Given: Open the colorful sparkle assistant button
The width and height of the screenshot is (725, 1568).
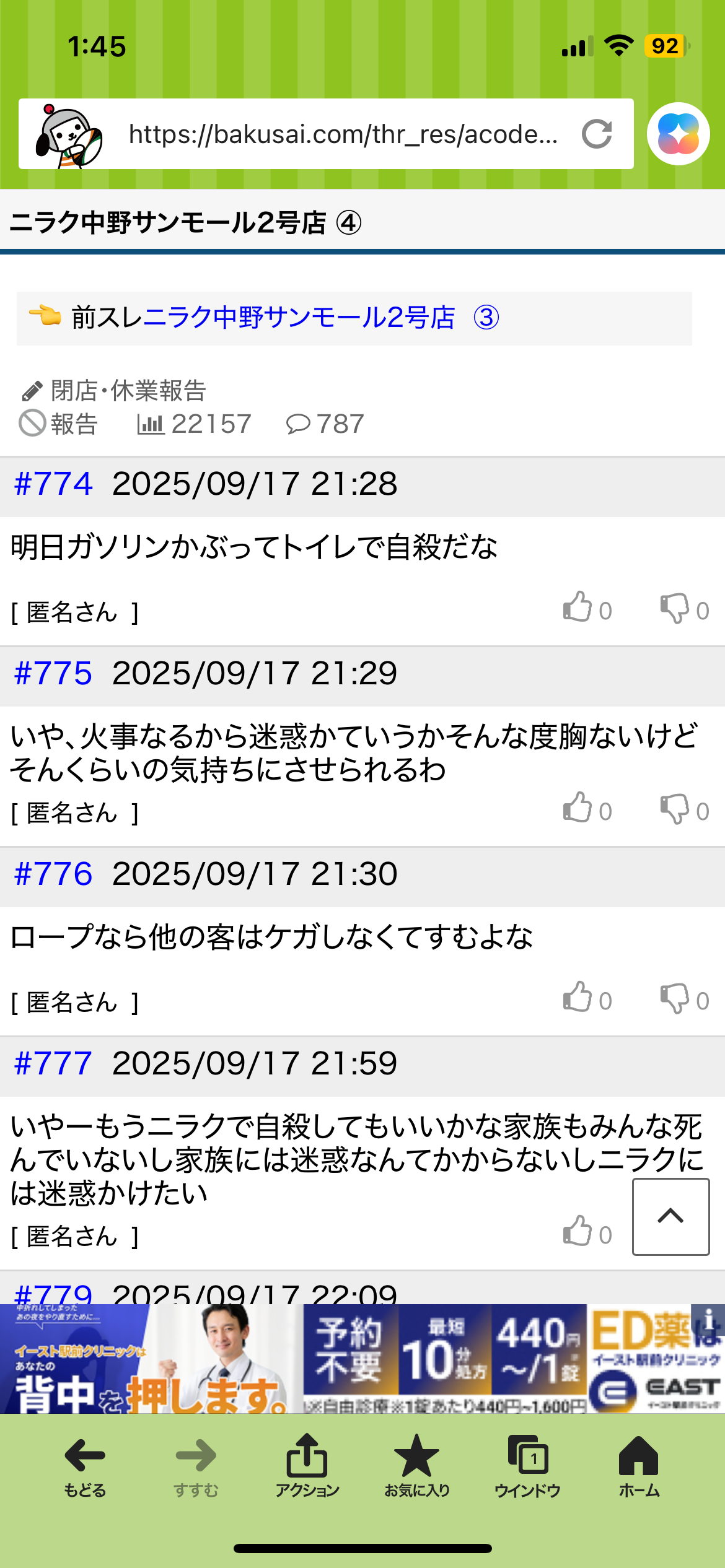Looking at the screenshot, I should click(x=678, y=134).
